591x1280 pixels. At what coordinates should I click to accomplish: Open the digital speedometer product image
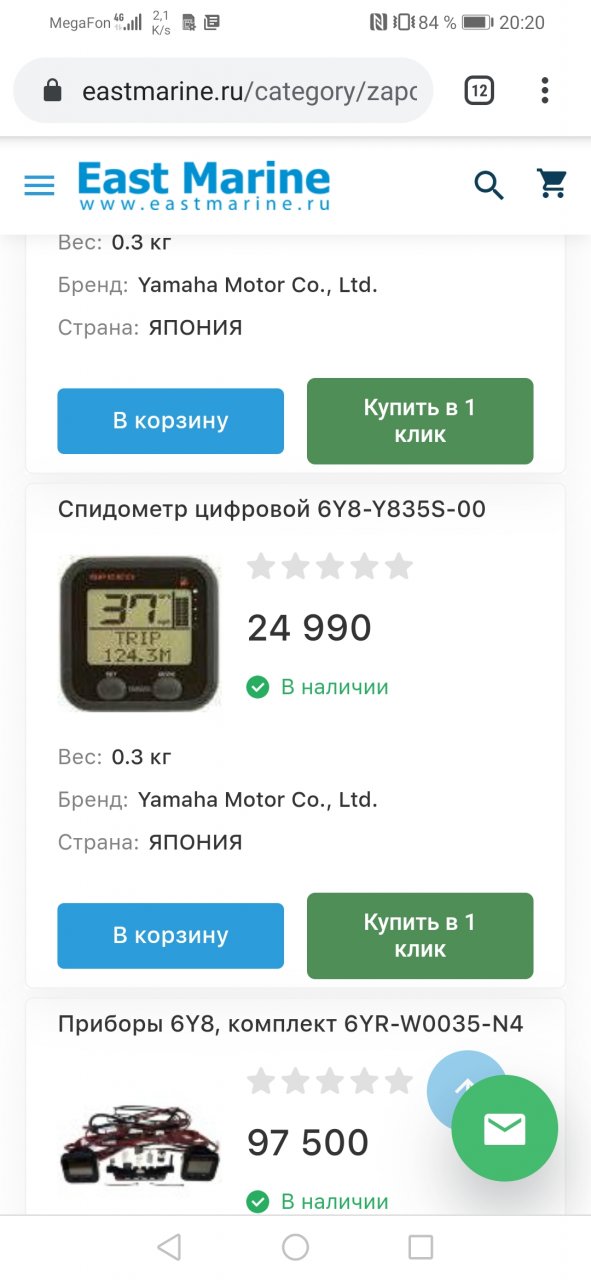coord(139,632)
